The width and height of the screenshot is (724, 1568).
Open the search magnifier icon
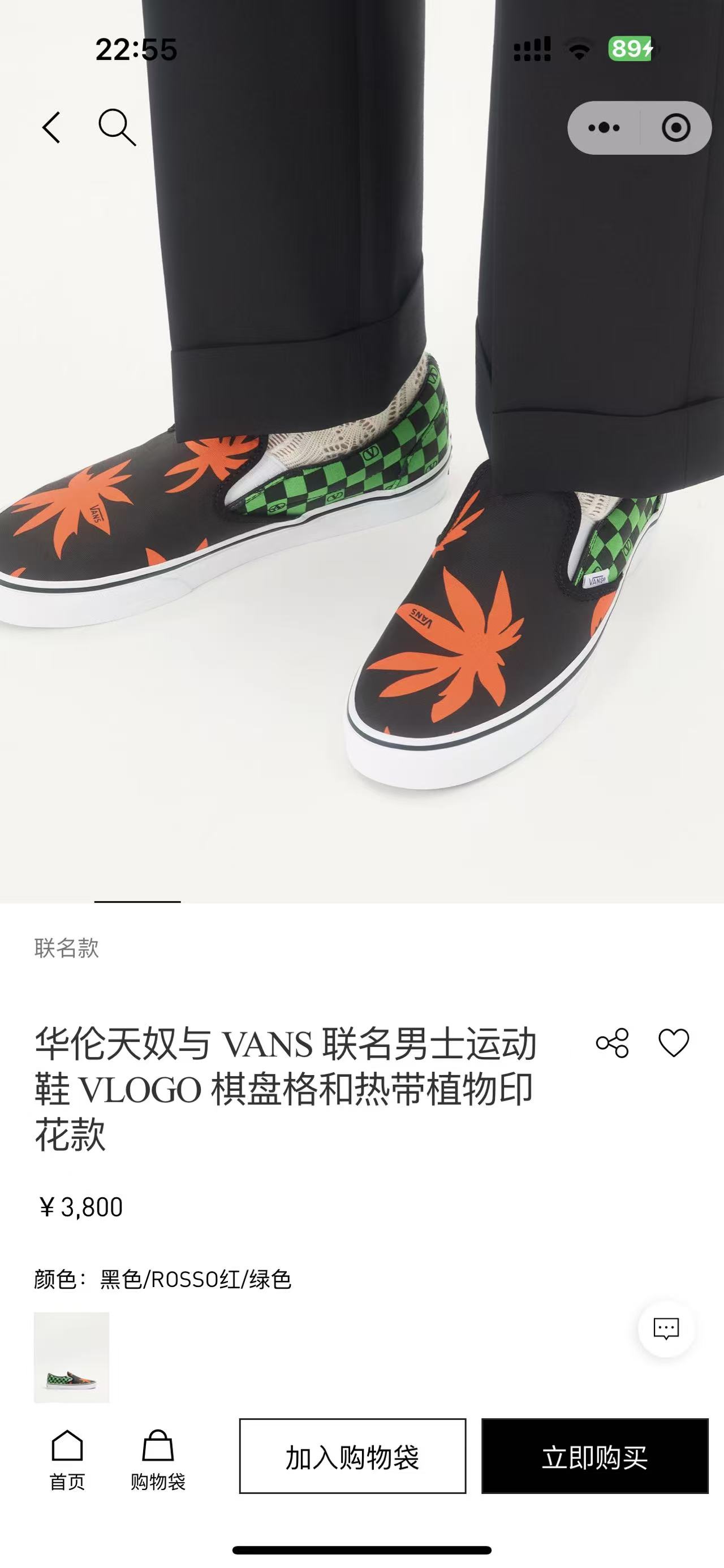point(117,127)
